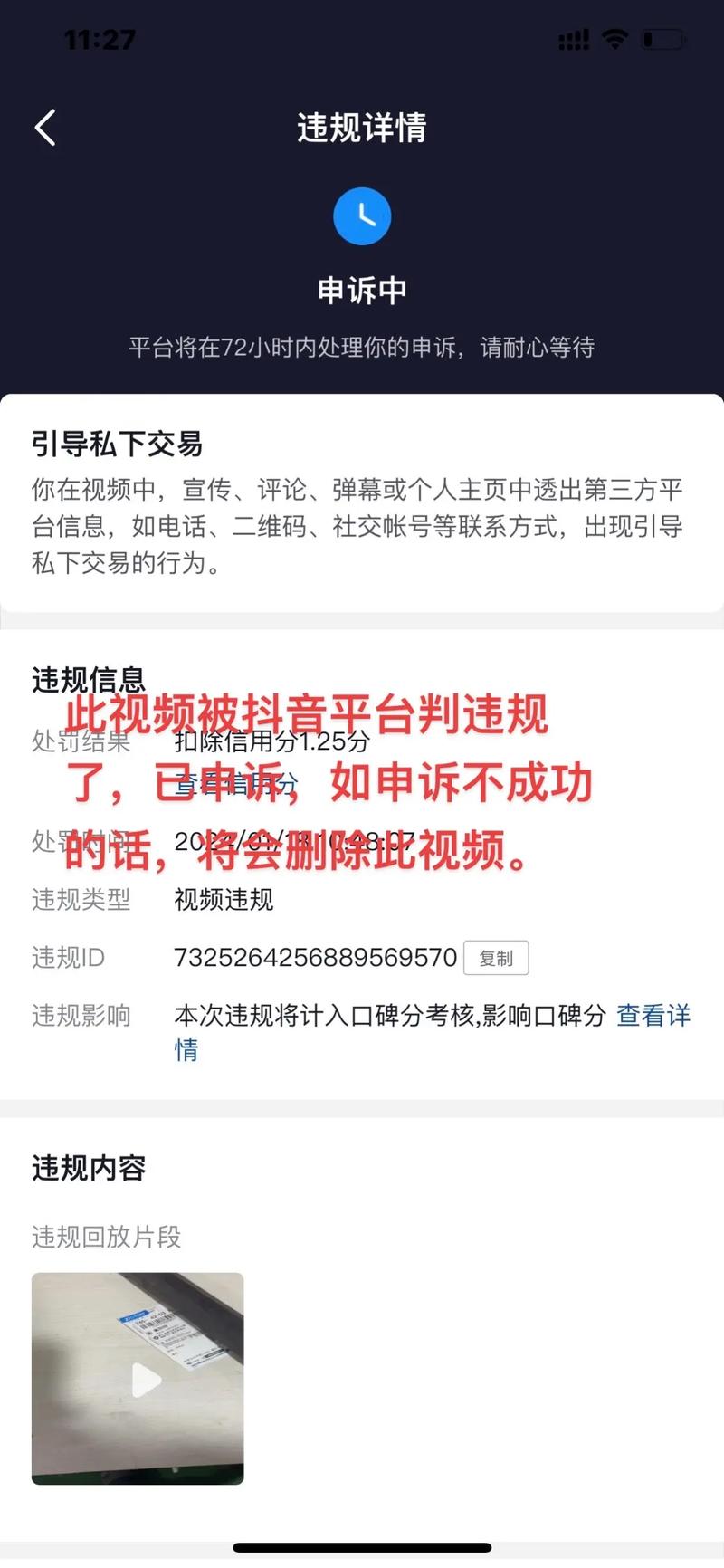Screen dimensions: 724x1568
Task: Tap the blue clock icon above 申诉中
Action: coord(362,215)
